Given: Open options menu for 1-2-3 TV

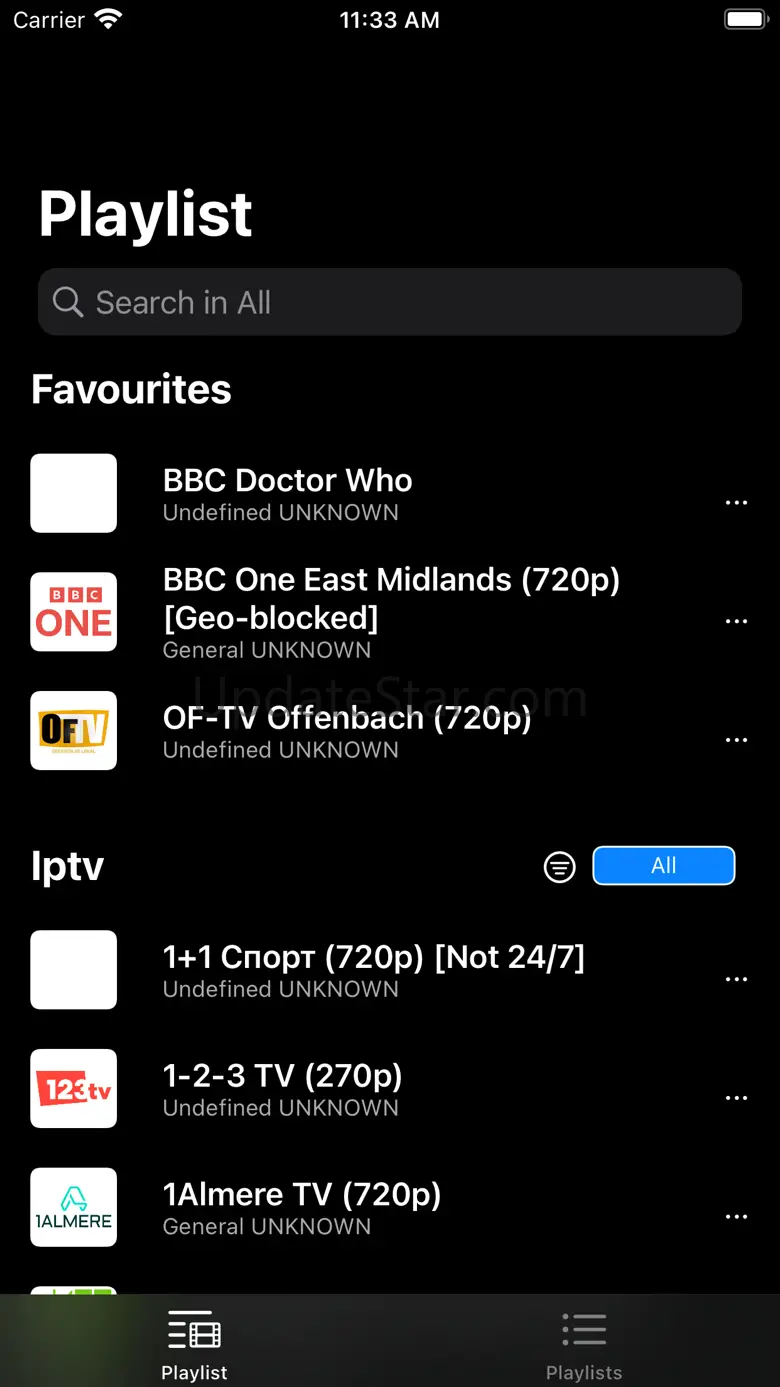Looking at the screenshot, I should [736, 1098].
